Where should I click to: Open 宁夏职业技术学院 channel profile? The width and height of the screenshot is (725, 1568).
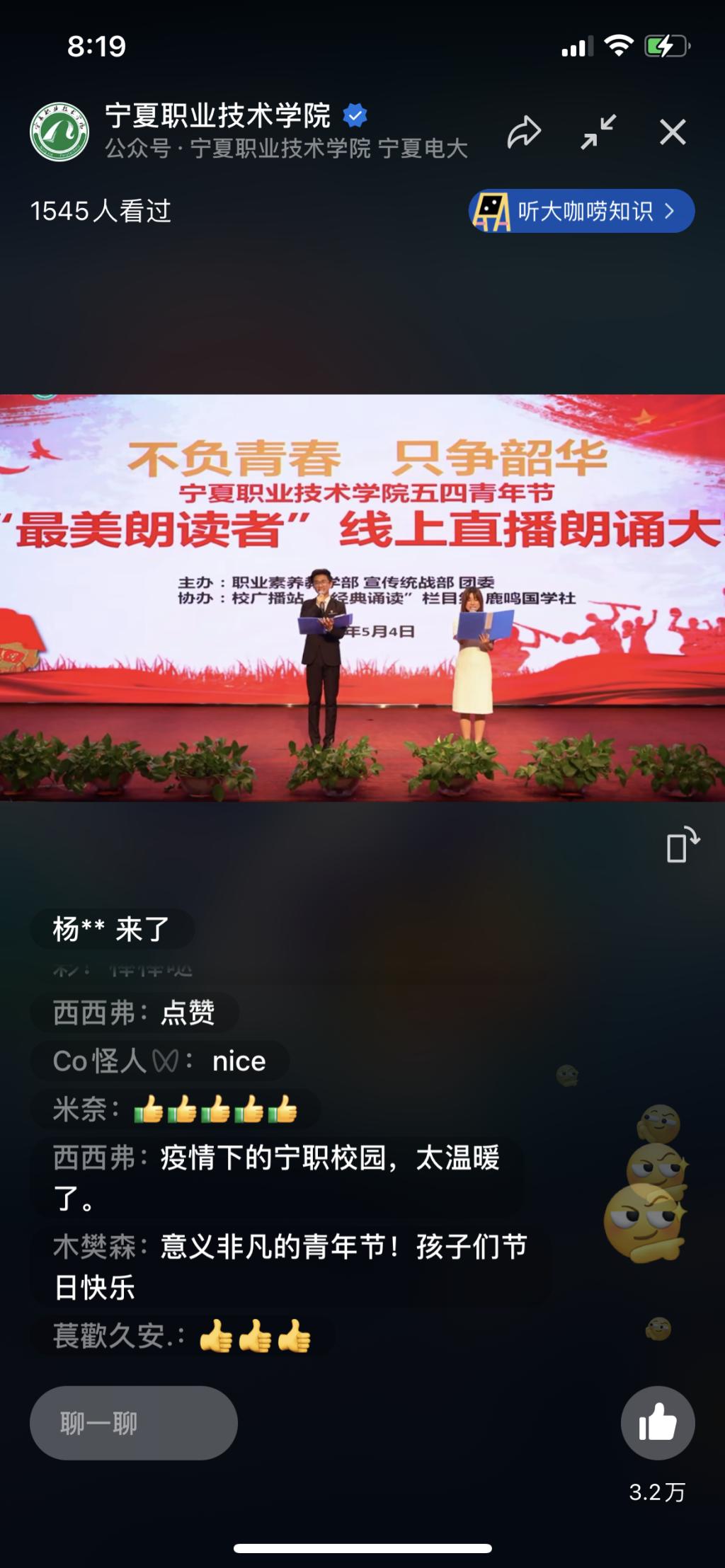(59, 132)
